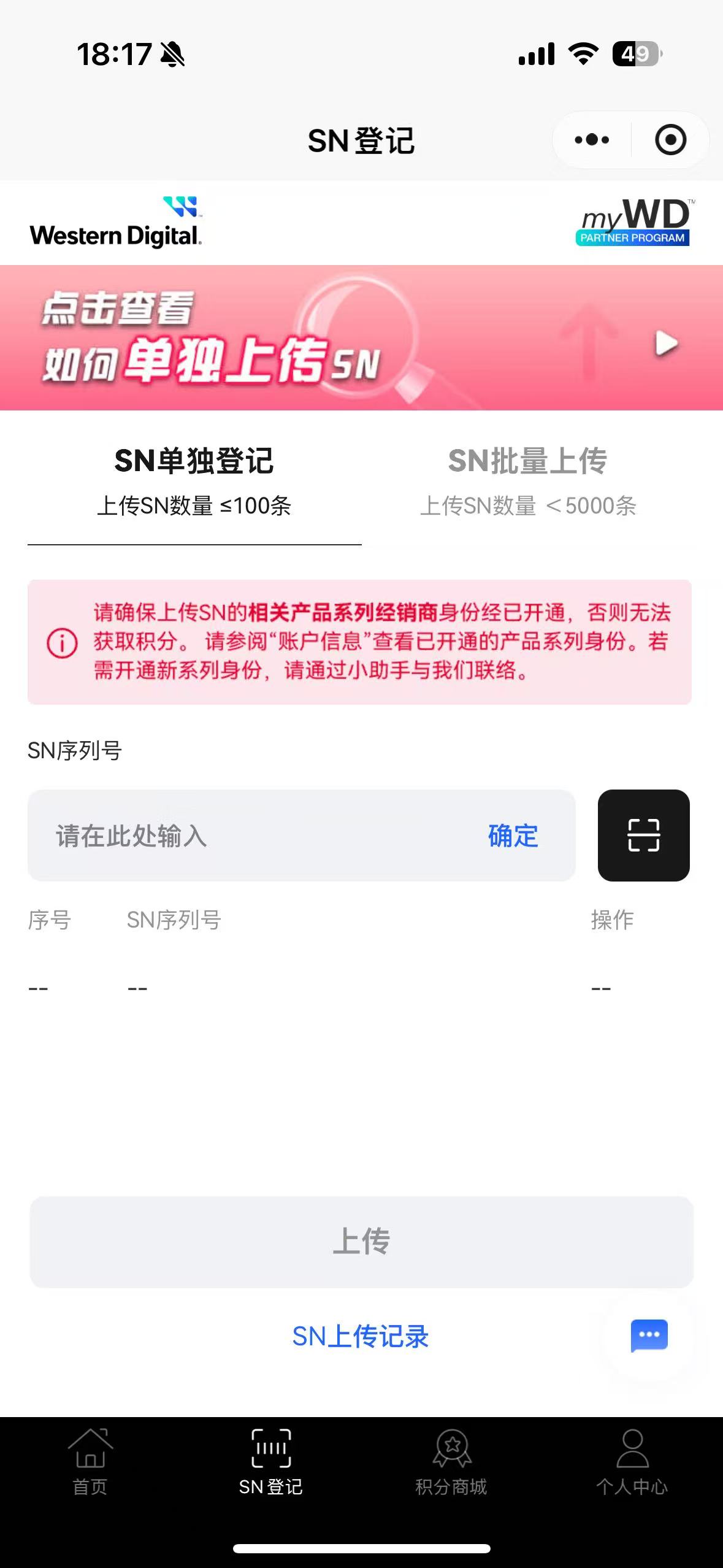Screen dimensions: 723x1568
Task: Confirm the entered SN with 确定
Action: click(513, 836)
